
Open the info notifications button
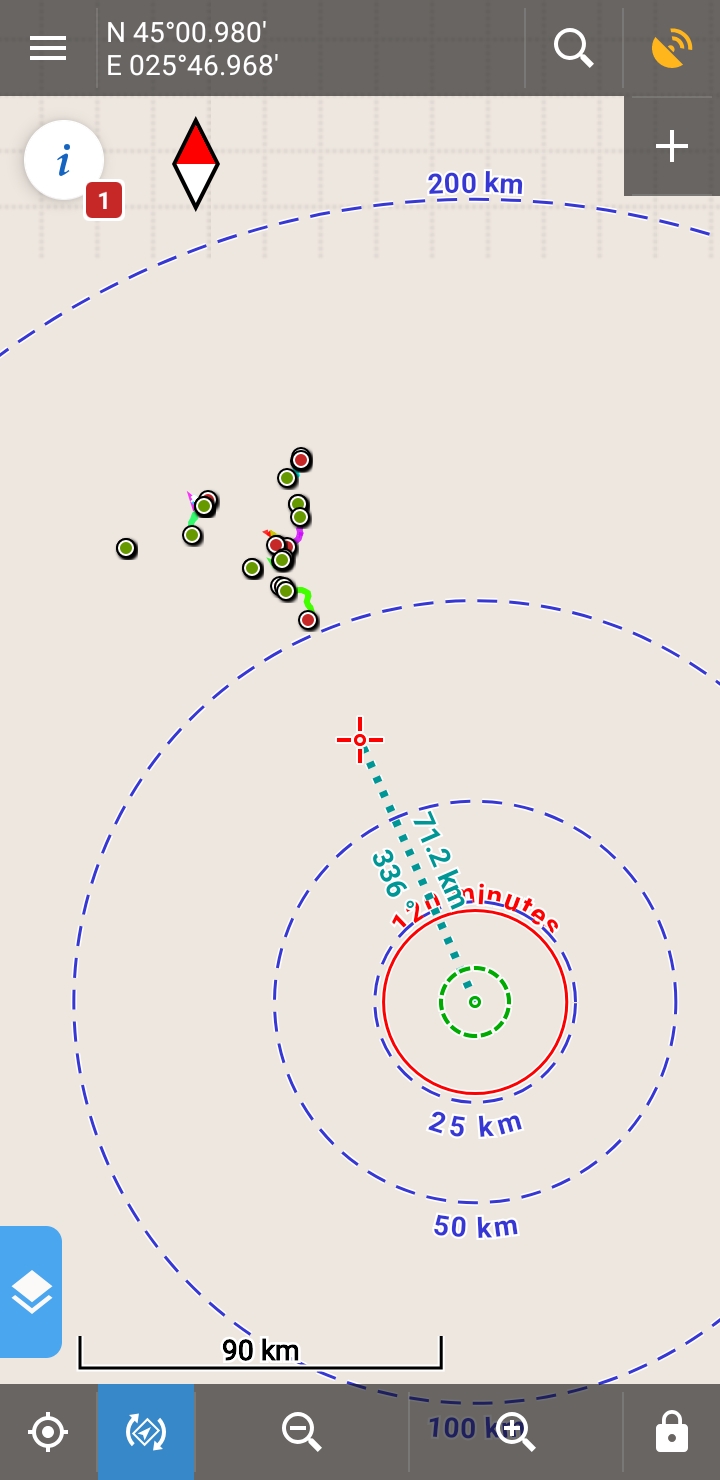(64, 160)
